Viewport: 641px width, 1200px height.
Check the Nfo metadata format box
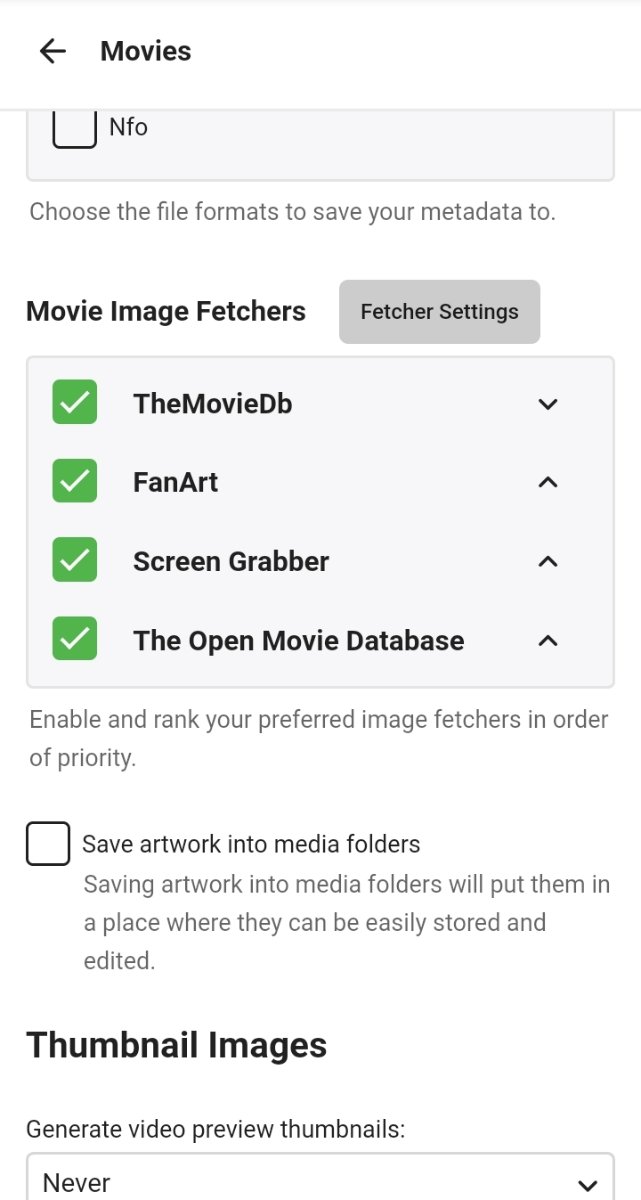pos(74,128)
